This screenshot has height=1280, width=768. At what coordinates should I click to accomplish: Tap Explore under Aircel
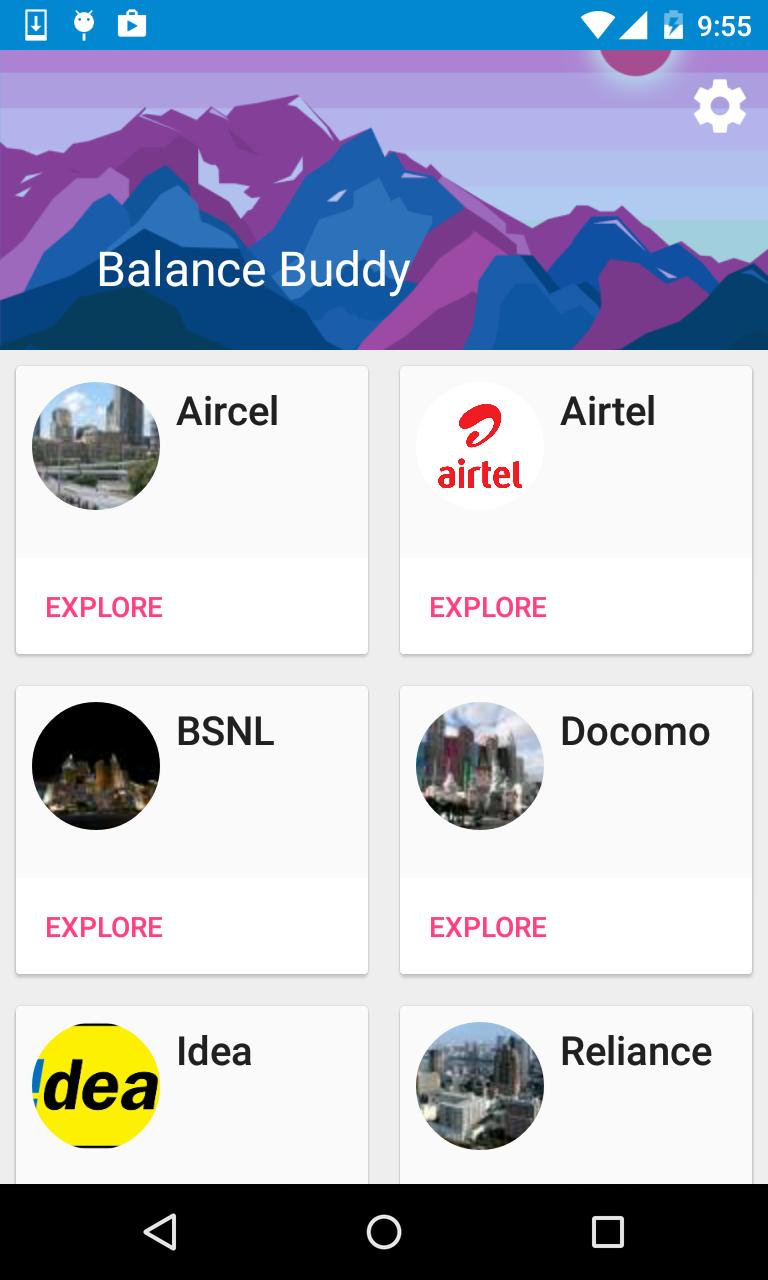click(x=103, y=607)
